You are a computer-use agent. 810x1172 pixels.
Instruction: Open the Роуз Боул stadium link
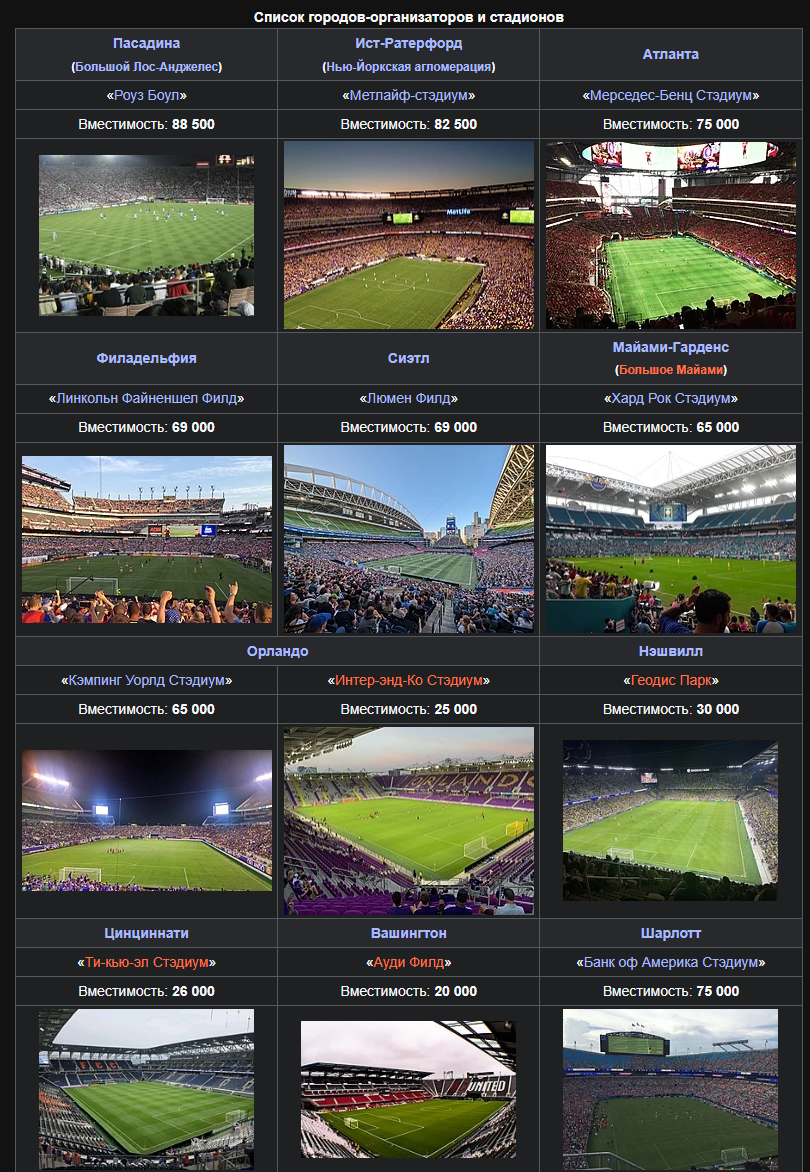tap(146, 96)
